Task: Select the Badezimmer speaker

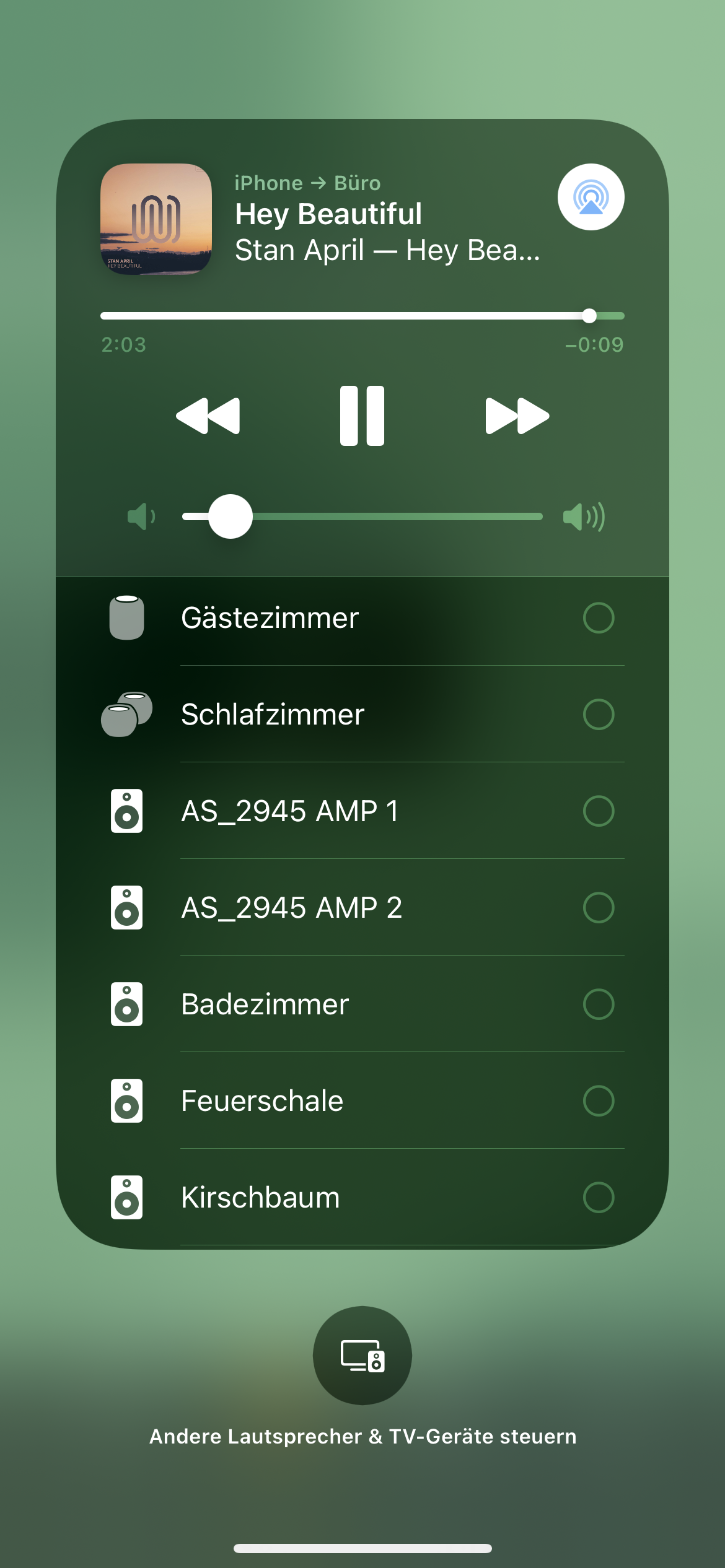Action: pos(598,1004)
